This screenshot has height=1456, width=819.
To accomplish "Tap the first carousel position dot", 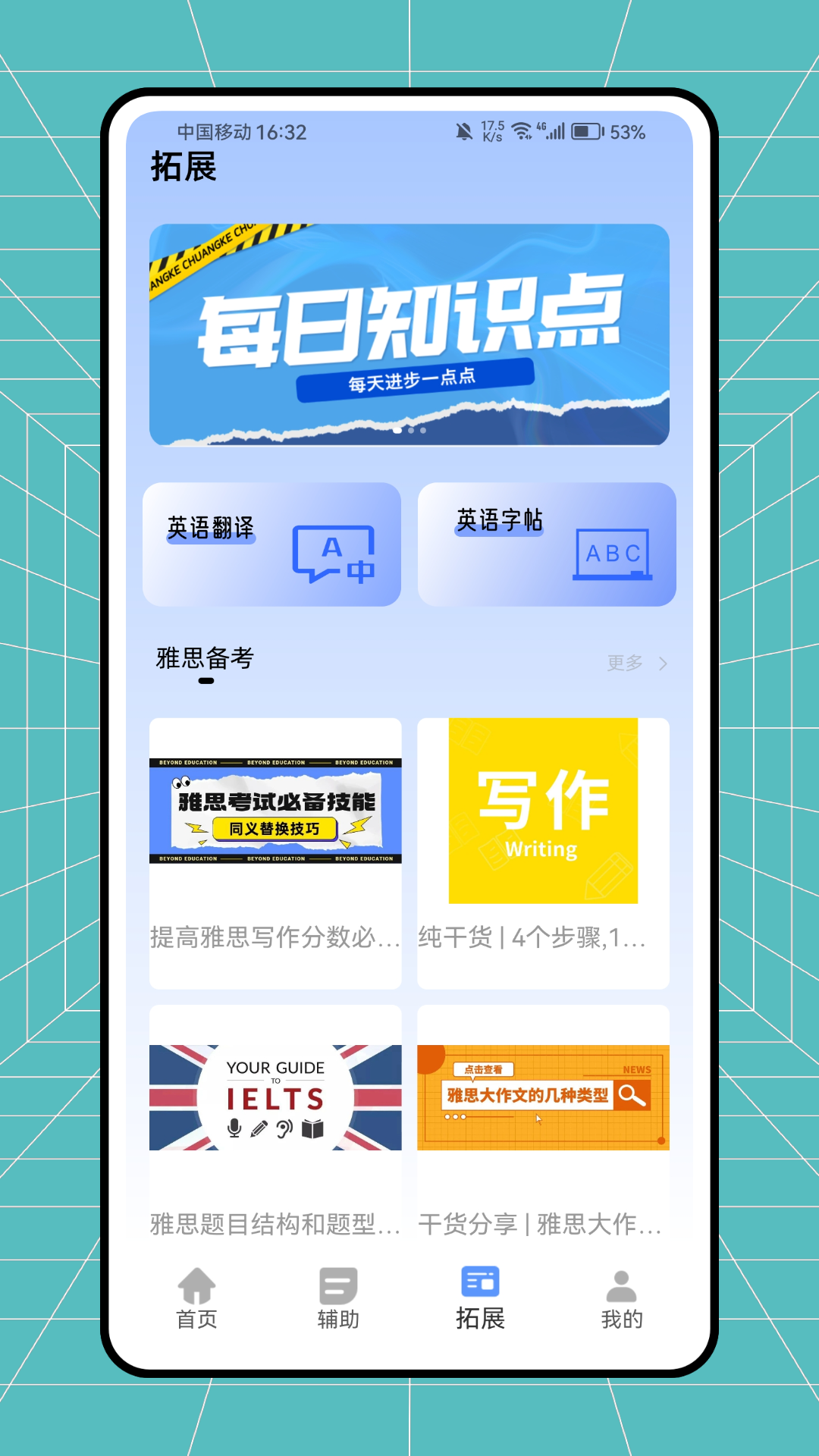I will (x=397, y=430).
